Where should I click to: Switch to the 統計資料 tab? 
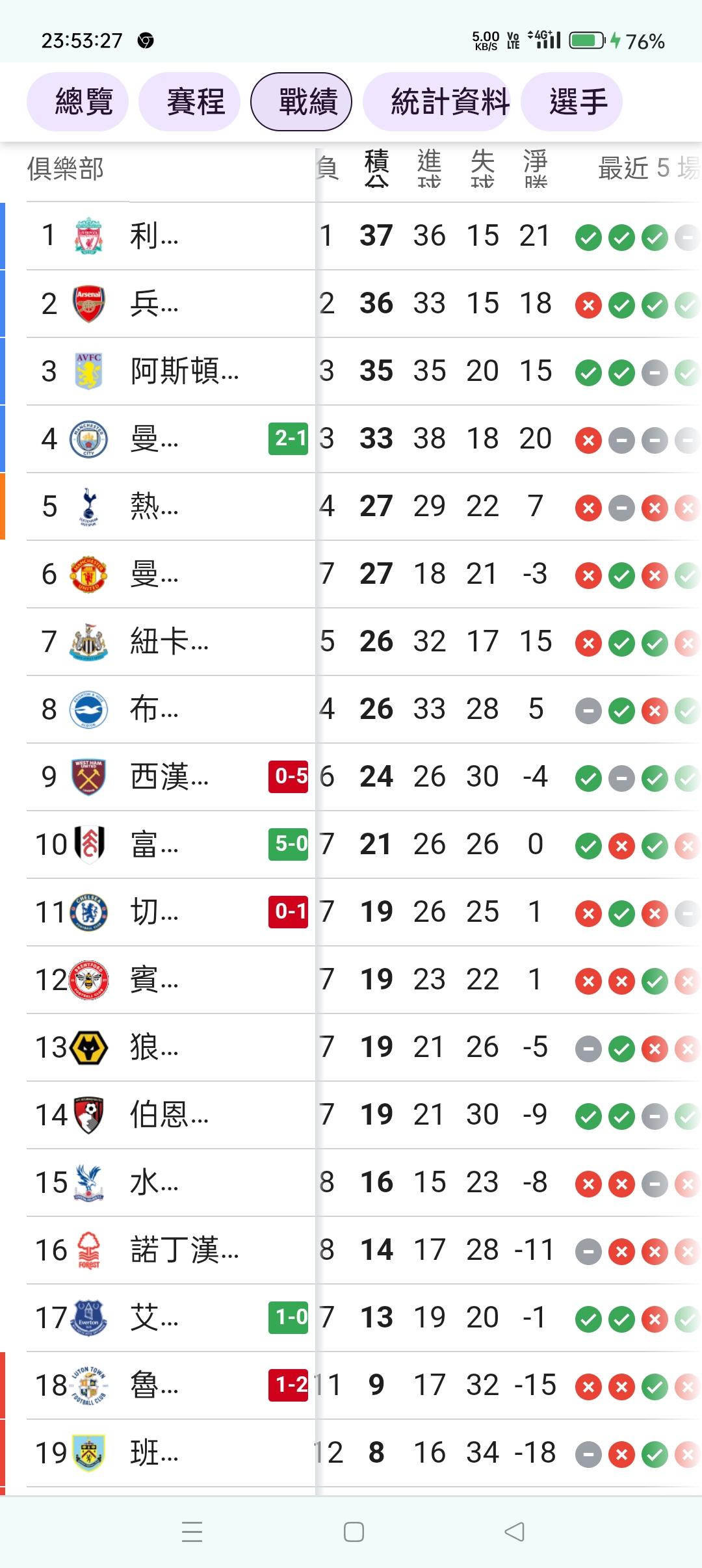click(436, 101)
